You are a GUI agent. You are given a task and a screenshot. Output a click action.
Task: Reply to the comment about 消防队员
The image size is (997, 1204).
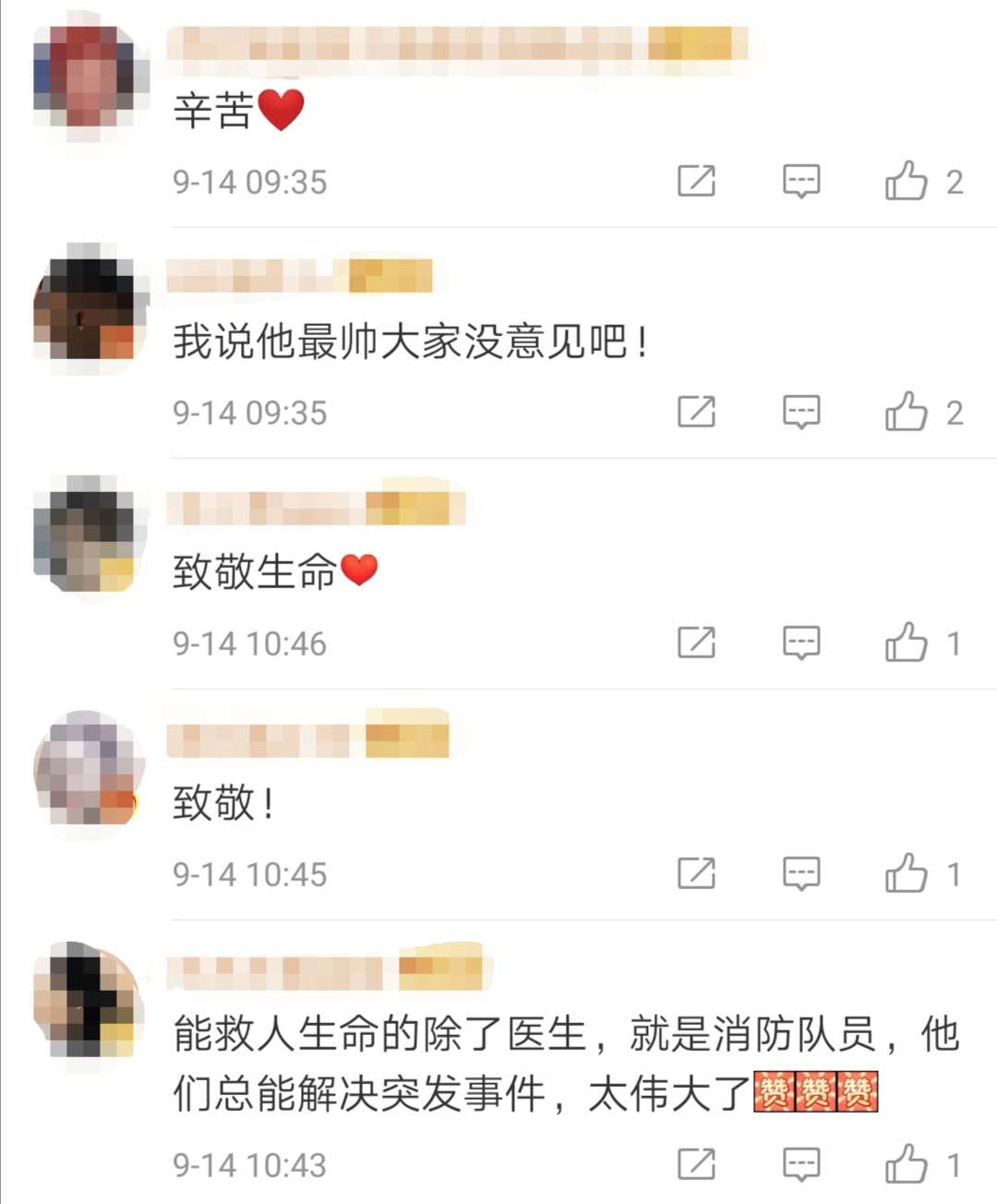(x=800, y=1164)
